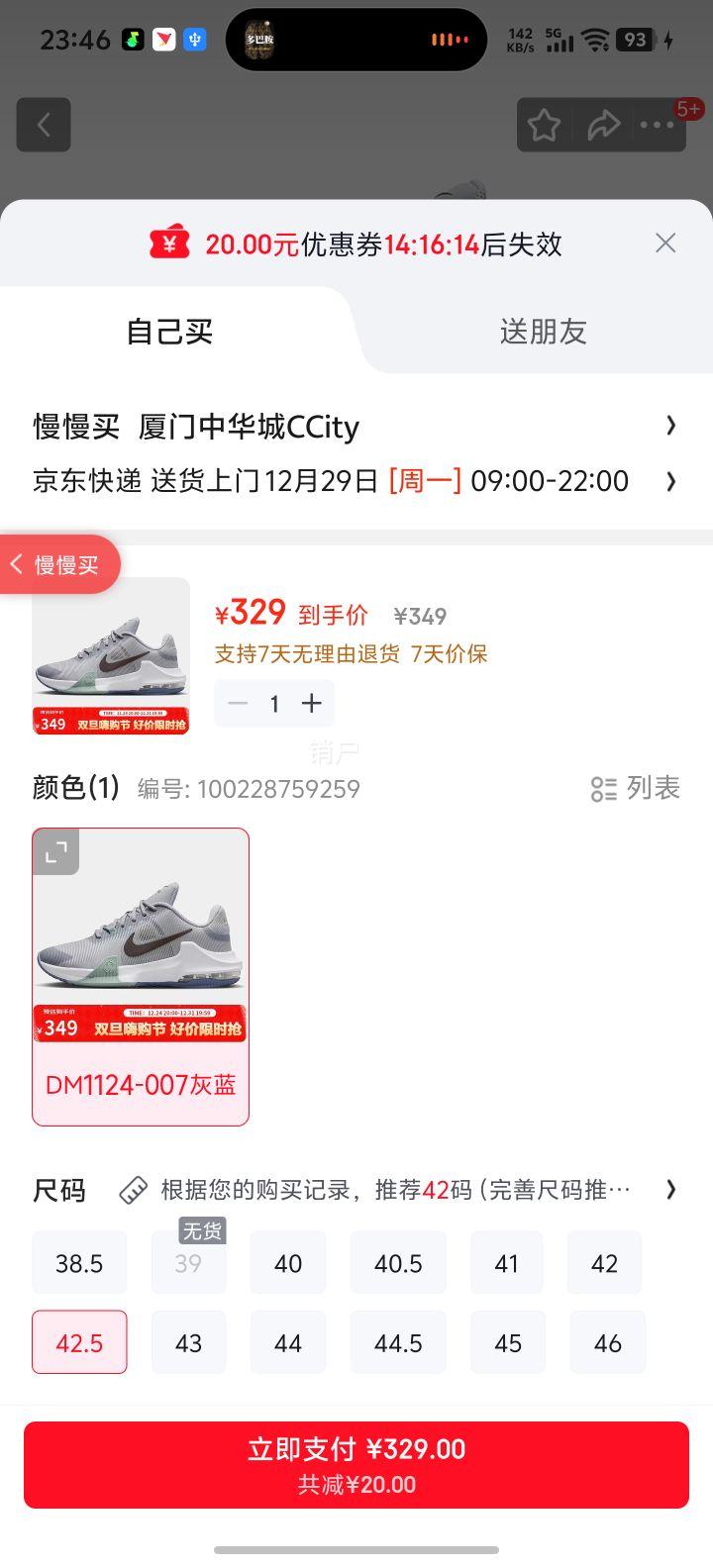The image size is (713, 1568).
Task: Switch to the 送朋友 tab
Action: (x=543, y=332)
